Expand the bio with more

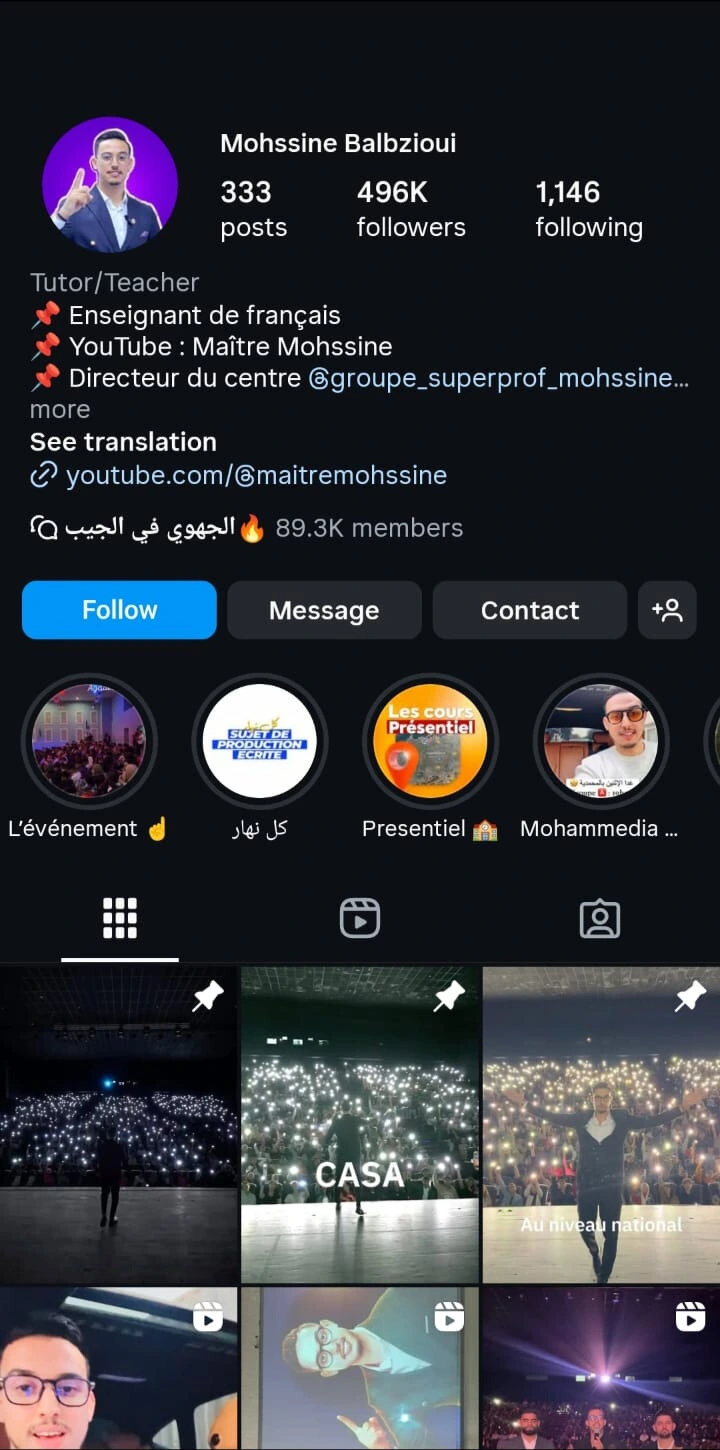pos(60,410)
